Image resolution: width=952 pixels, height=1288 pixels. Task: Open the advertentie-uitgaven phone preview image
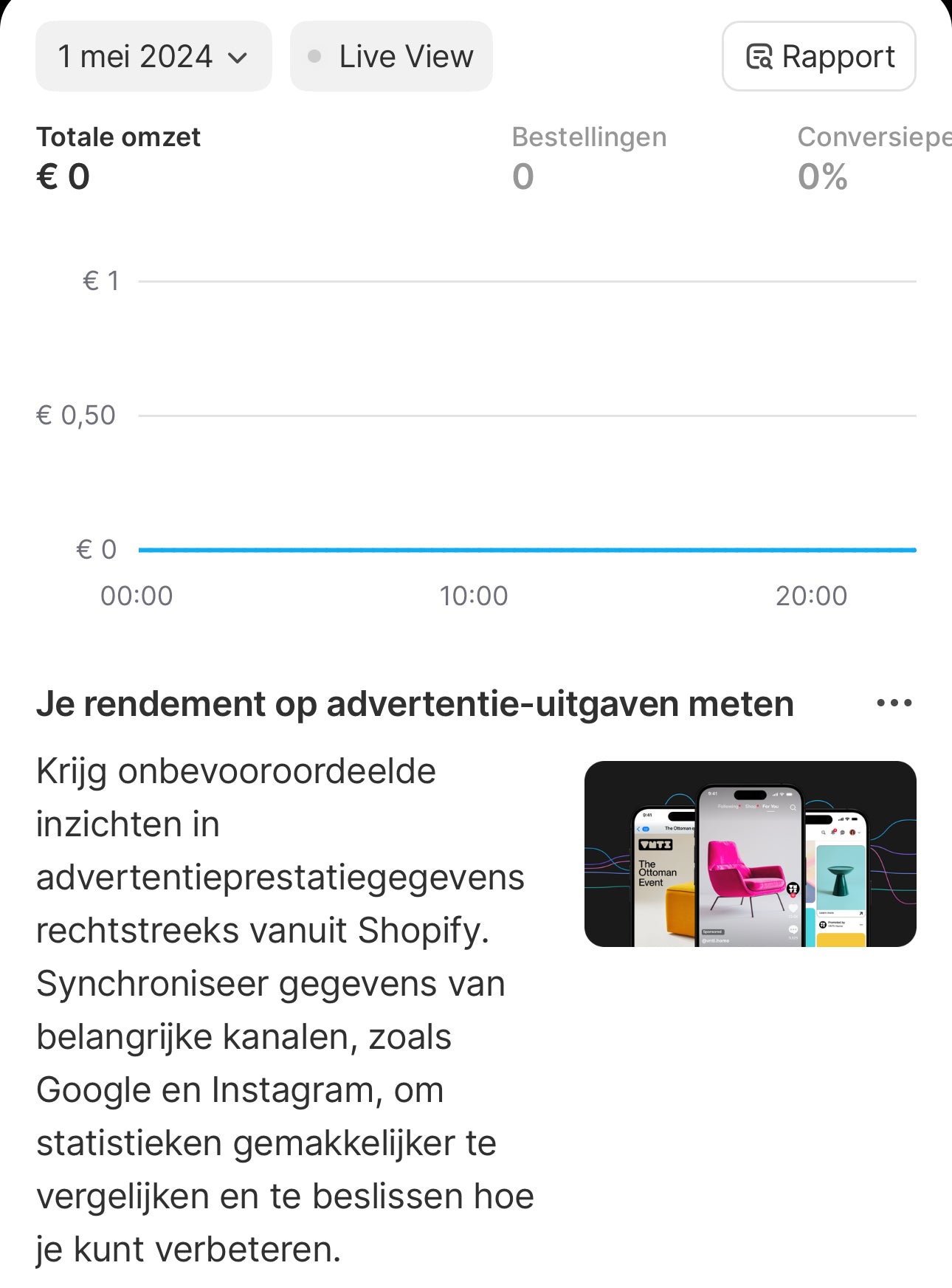pyautogui.click(x=750, y=854)
